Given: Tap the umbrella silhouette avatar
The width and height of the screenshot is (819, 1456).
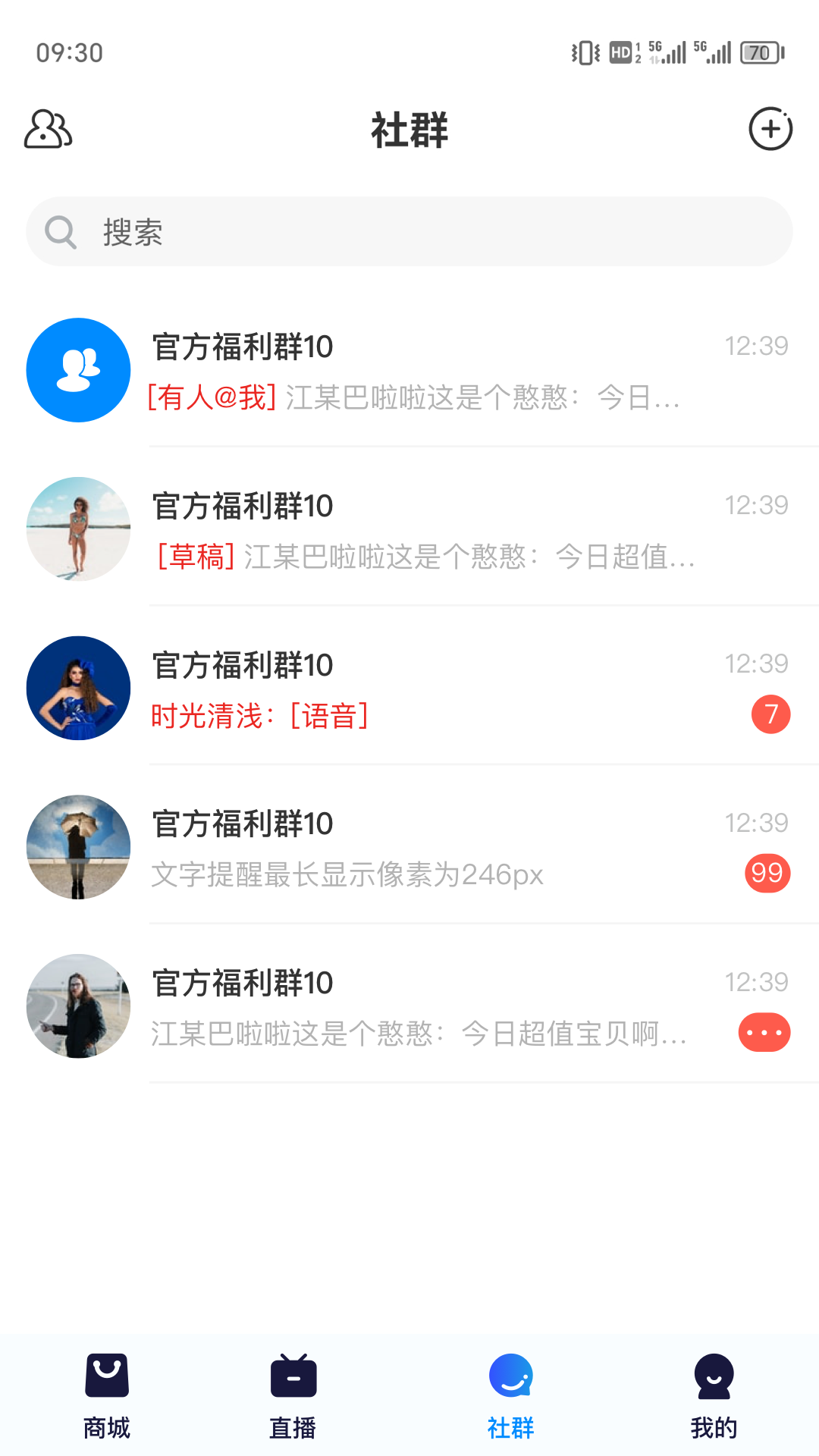Looking at the screenshot, I should pos(78,847).
